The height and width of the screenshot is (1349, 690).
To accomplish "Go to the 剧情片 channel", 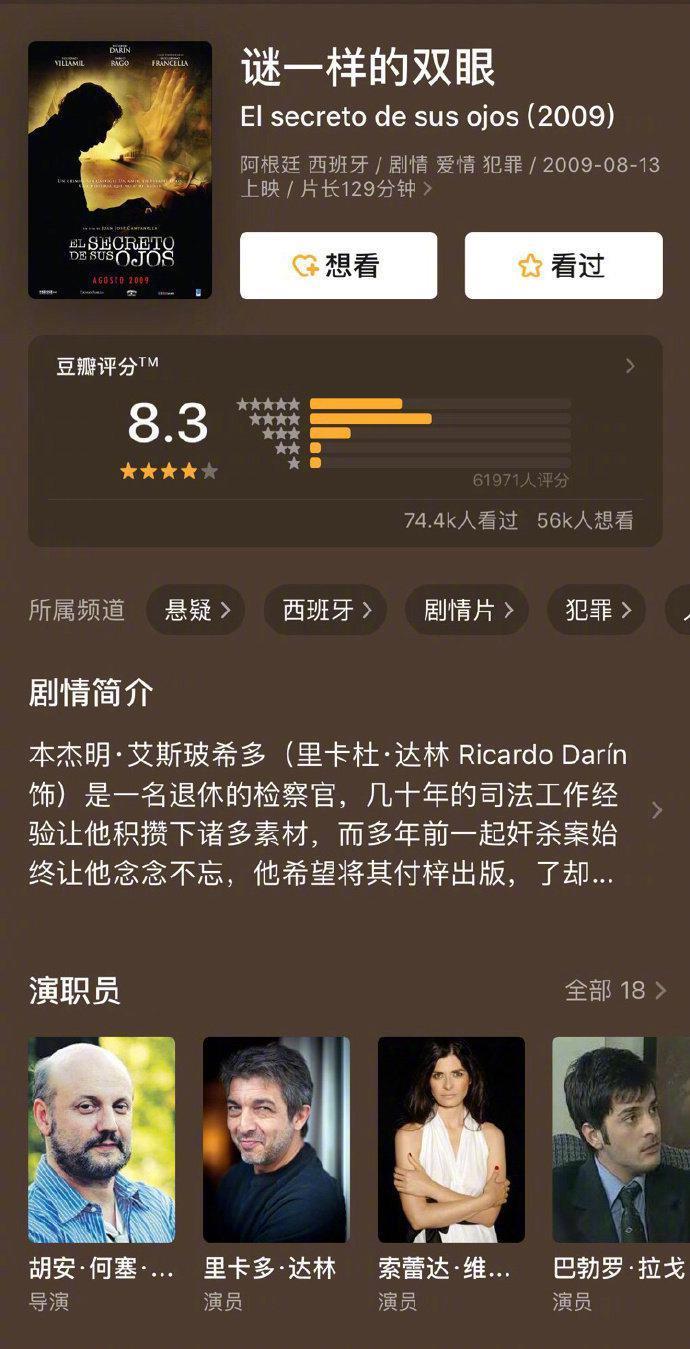I will point(467,610).
